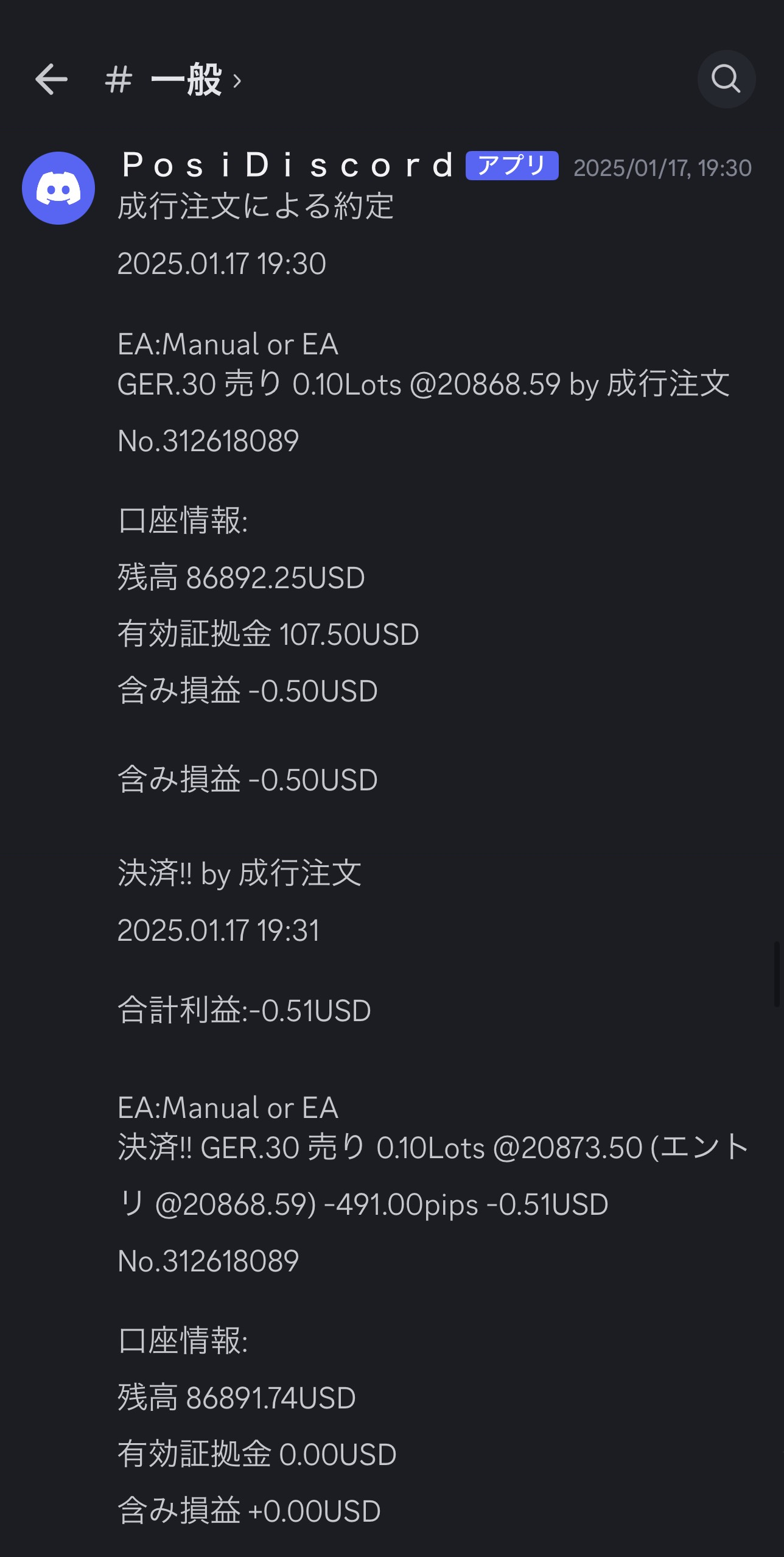The height and width of the screenshot is (1557, 784).
Task: Open the PosiDiscord bot avatar profile
Action: tap(58, 188)
